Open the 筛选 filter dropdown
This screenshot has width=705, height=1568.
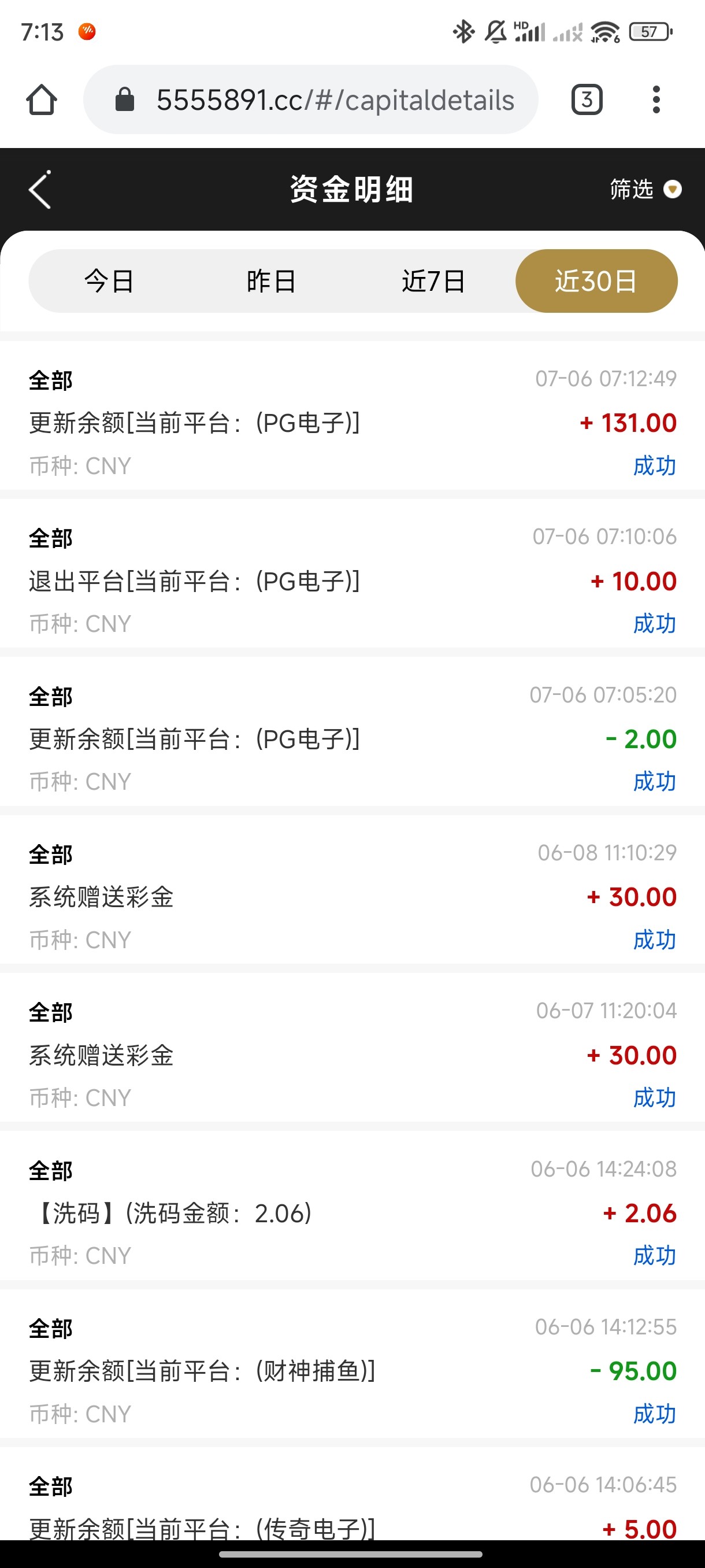coord(645,189)
